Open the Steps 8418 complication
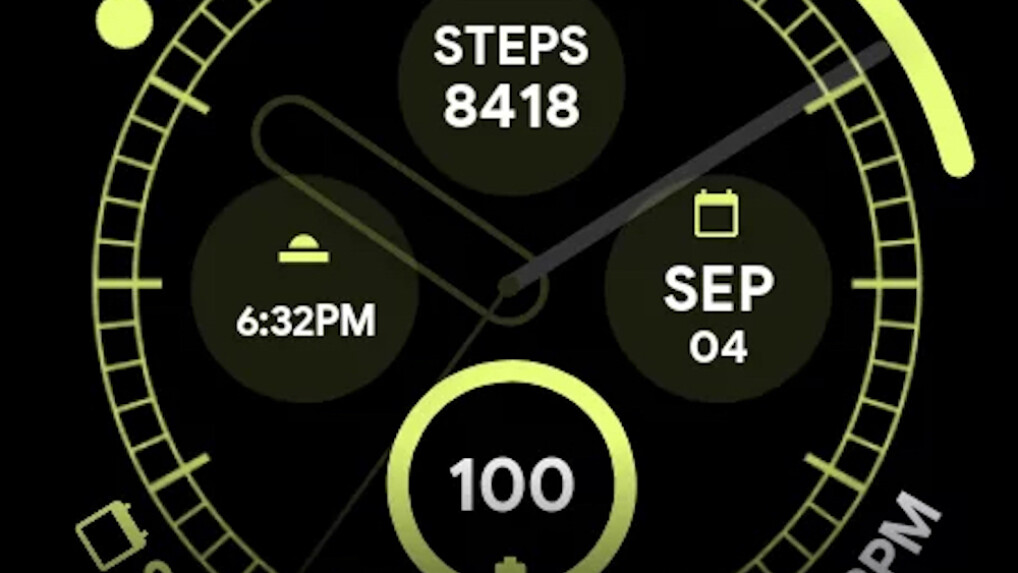The width and height of the screenshot is (1018, 573). tap(511, 78)
